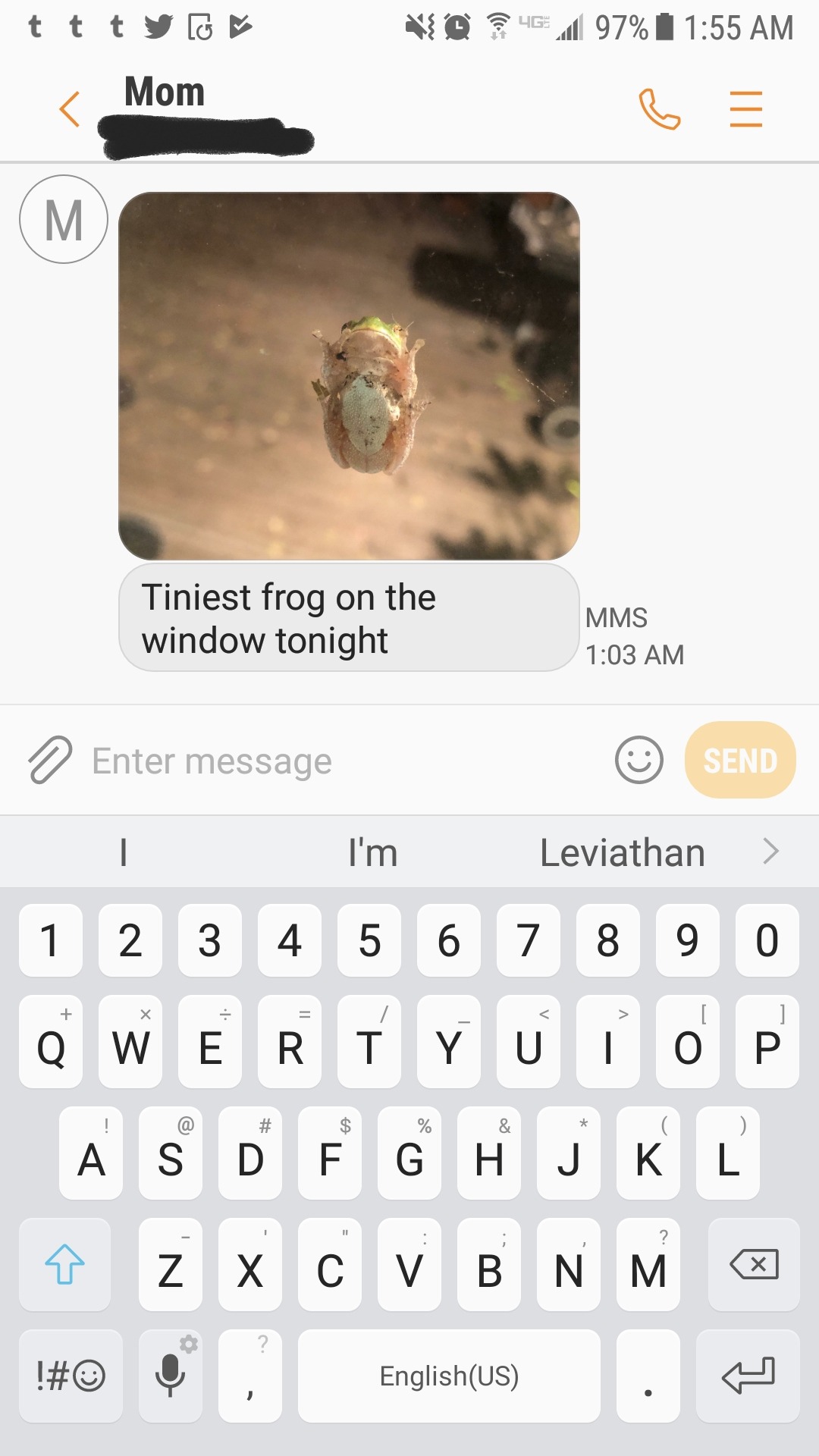Choose the "I'm" word suggestion
This screenshot has width=819, height=1456.
point(372,852)
